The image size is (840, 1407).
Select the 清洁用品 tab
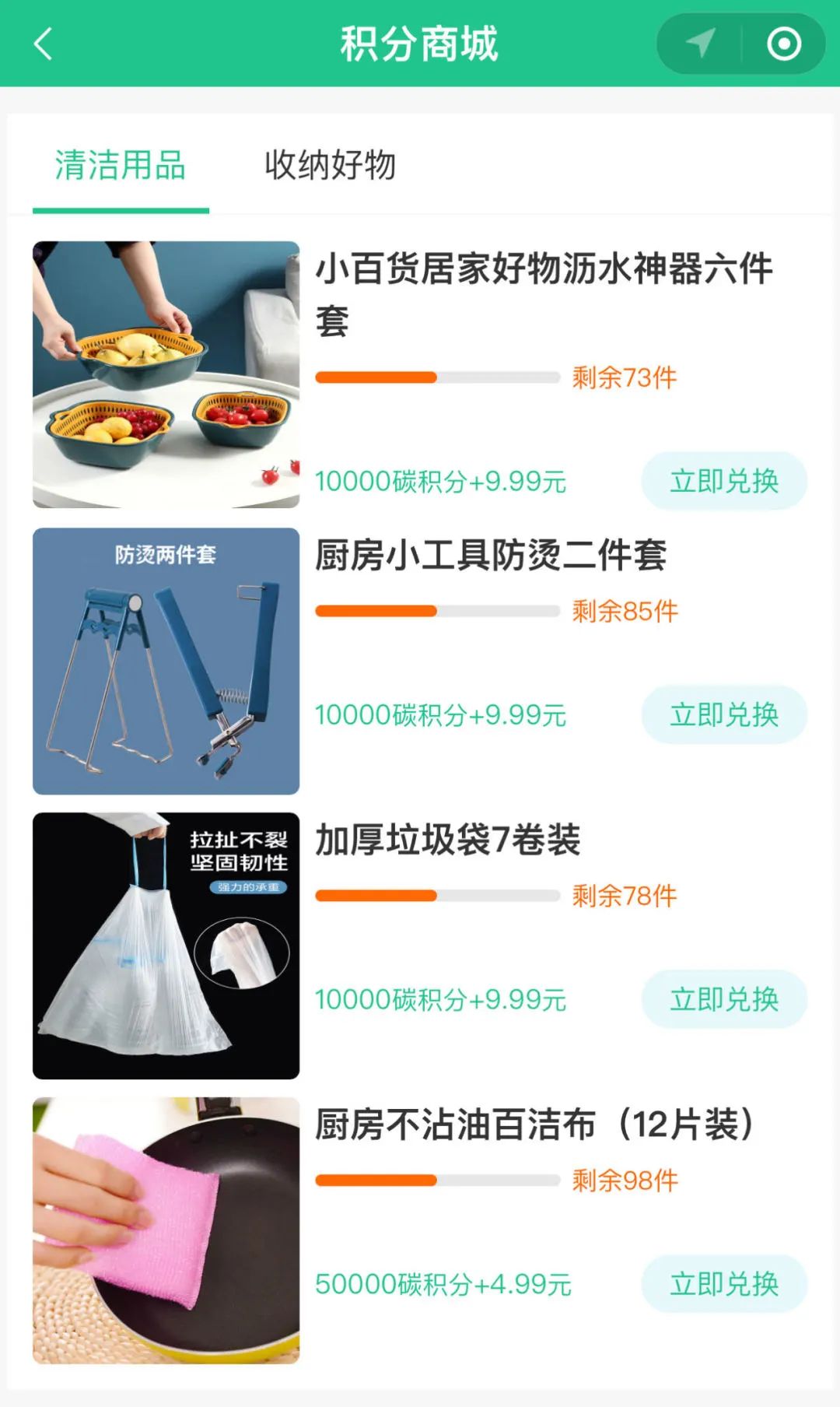(x=121, y=166)
